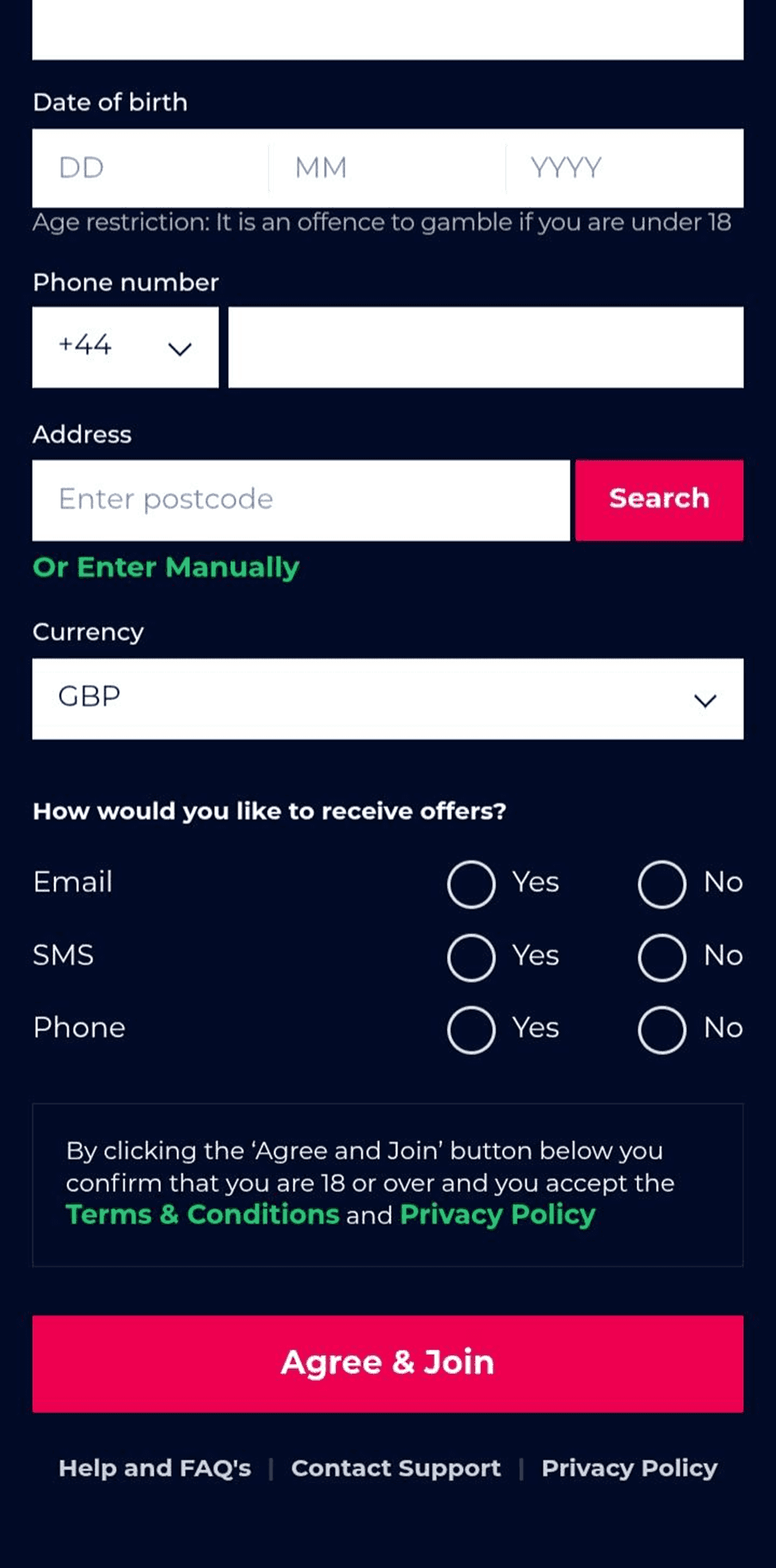Image resolution: width=776 pixels, height=1568 pixels.
Task: Select No for Phone offers
Action: (662, 1030)
